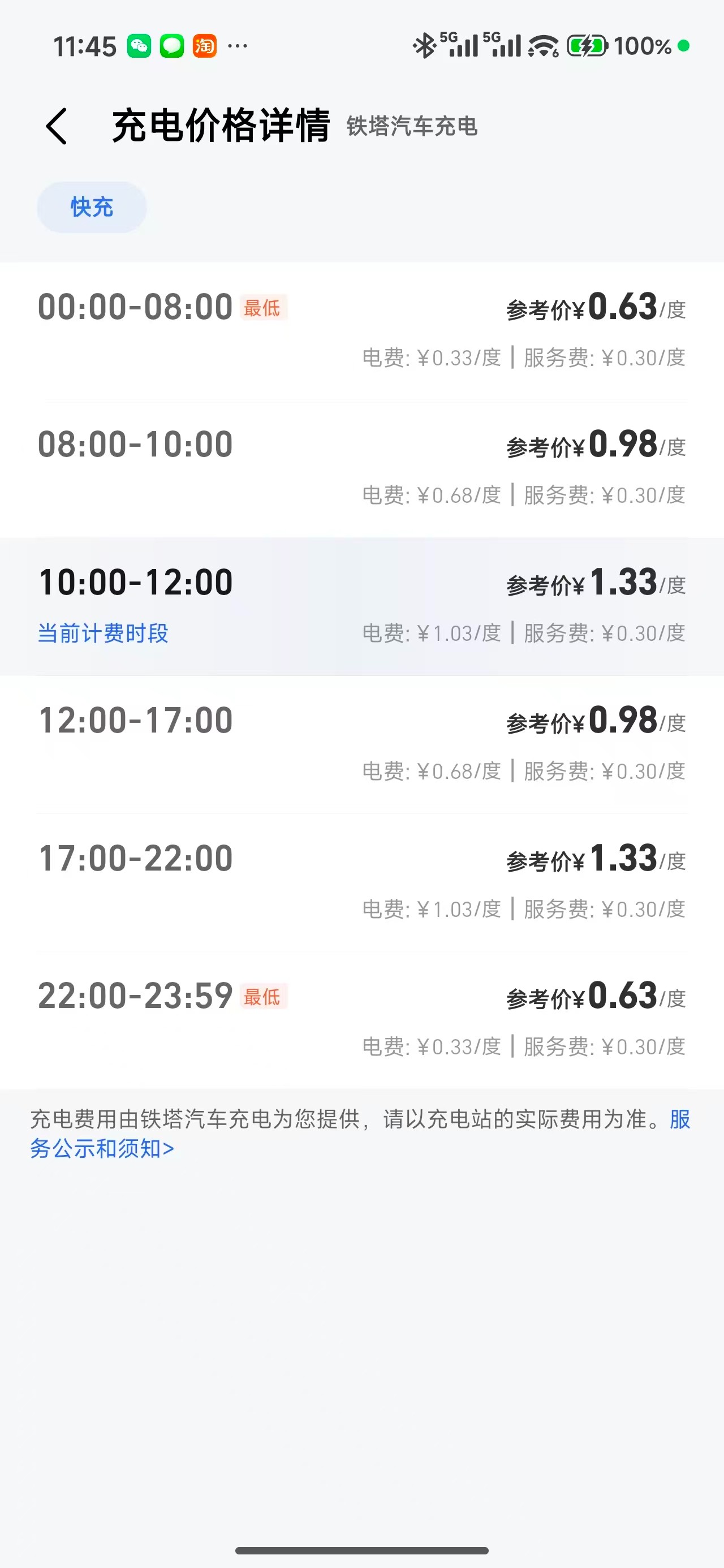Select the 快充 chip
Viewport: 724px width, 1568px height.
coord(92,207)
